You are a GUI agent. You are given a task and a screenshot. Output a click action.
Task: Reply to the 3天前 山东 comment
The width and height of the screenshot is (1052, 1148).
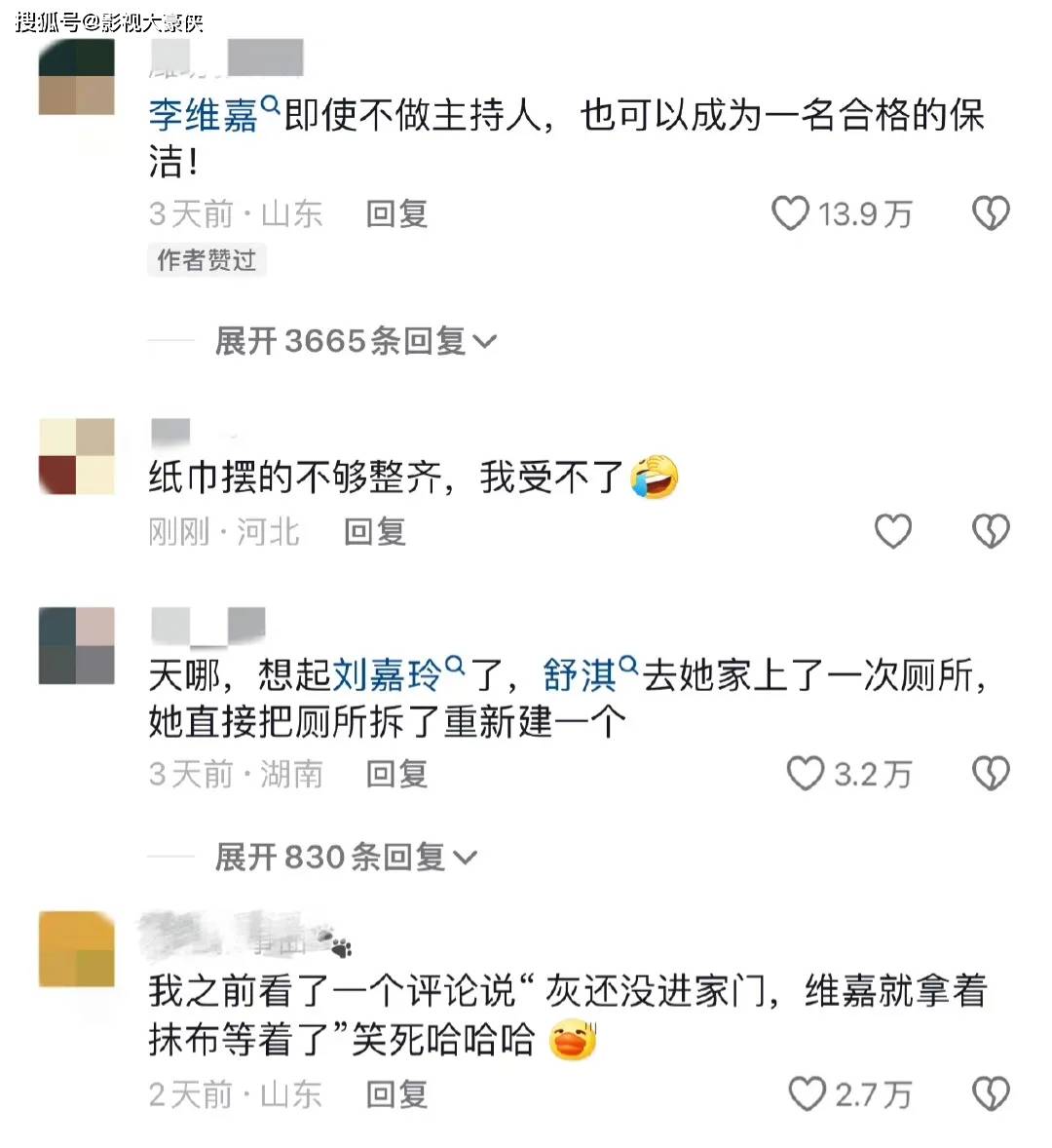point(396,213)
